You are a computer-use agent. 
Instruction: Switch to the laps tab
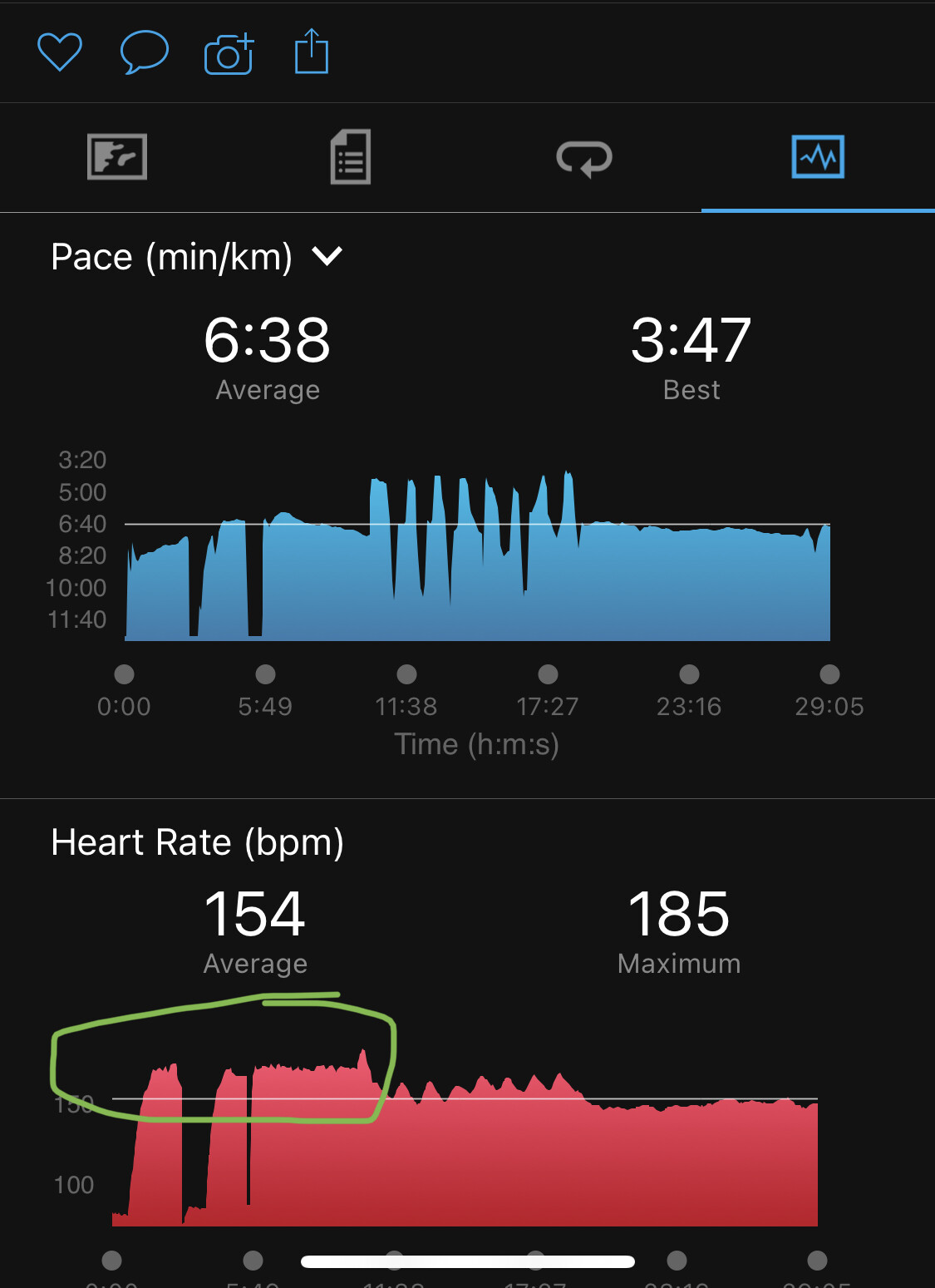point(584,157)
